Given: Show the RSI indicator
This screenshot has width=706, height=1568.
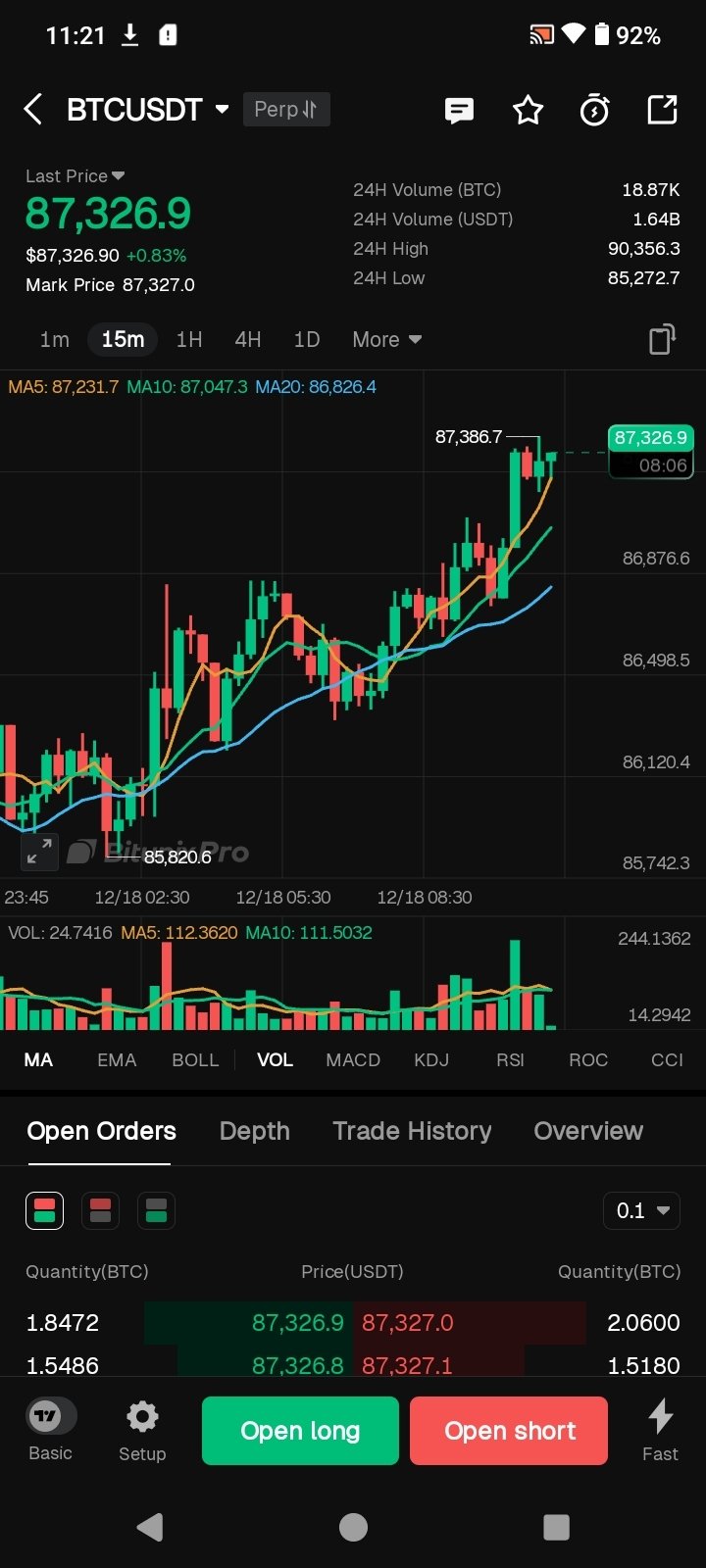Looking at the screenshot, I should (x=510, y=1059).
